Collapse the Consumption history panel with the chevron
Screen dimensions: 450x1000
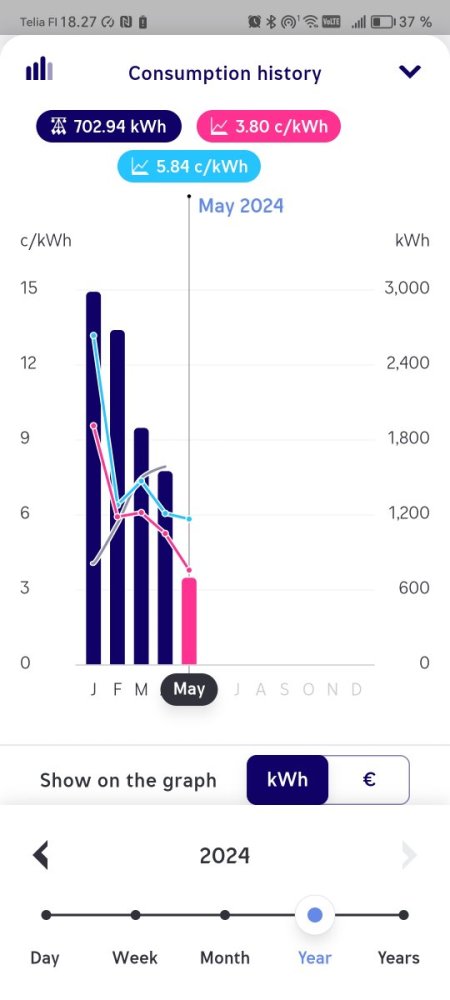tap(410, 71)
